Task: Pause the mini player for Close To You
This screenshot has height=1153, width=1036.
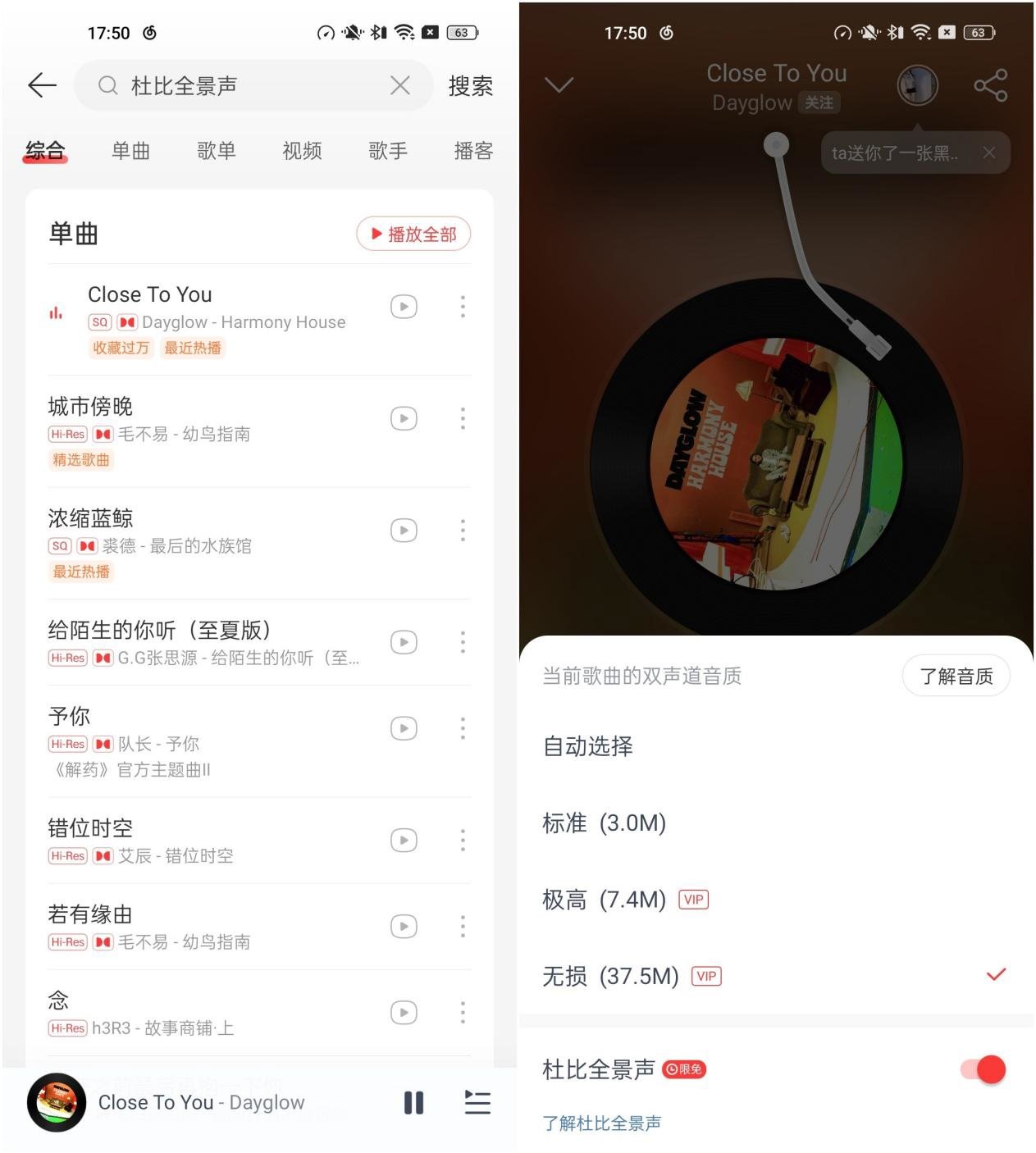Action: (x=413, y=1103)
